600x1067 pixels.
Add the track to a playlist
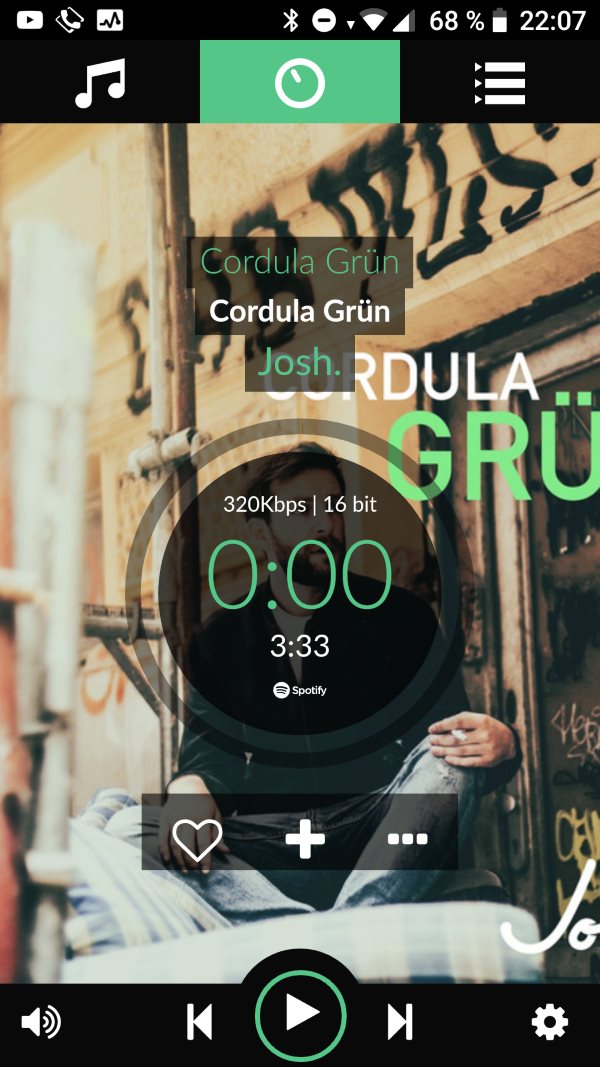(x=304, y=838)
